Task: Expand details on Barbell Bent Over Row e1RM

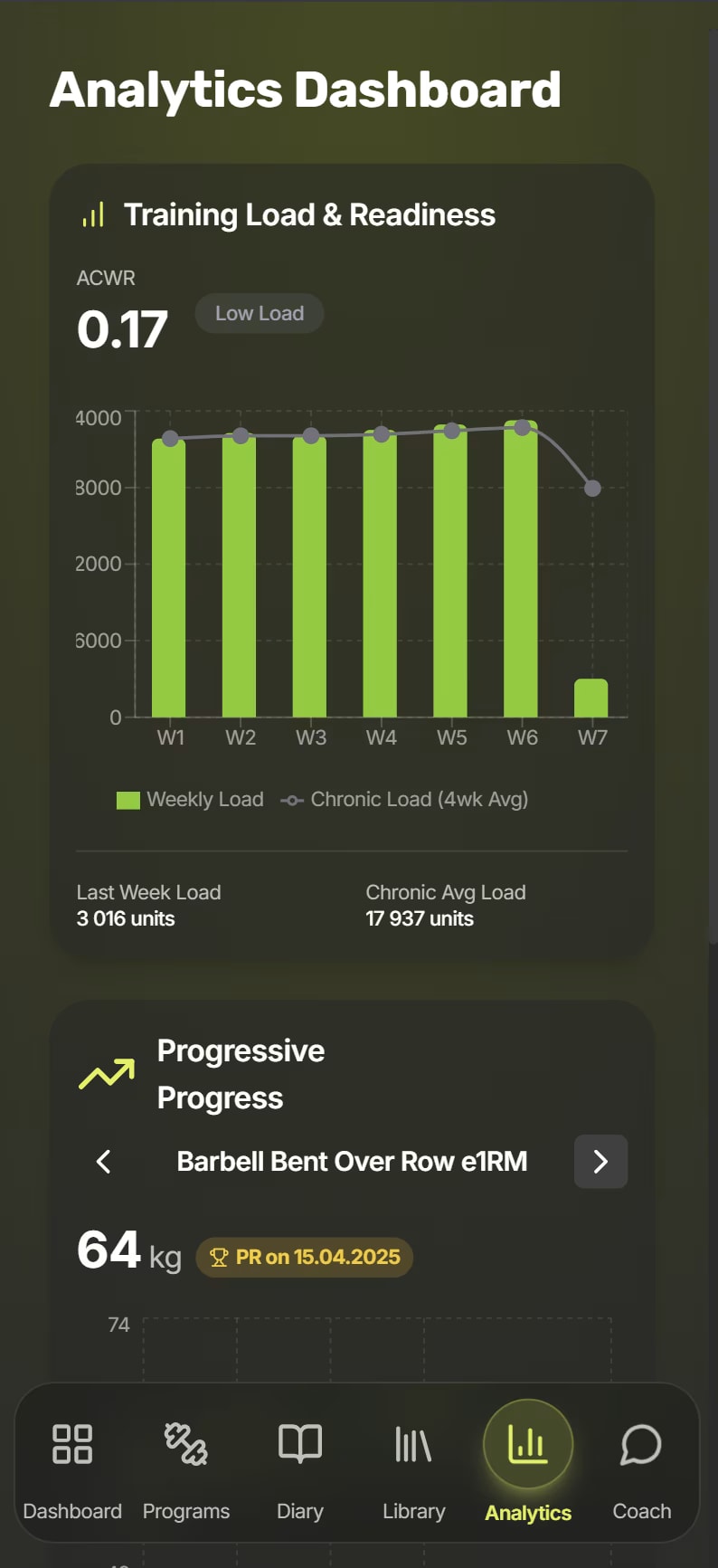Action: point(353,1161)
